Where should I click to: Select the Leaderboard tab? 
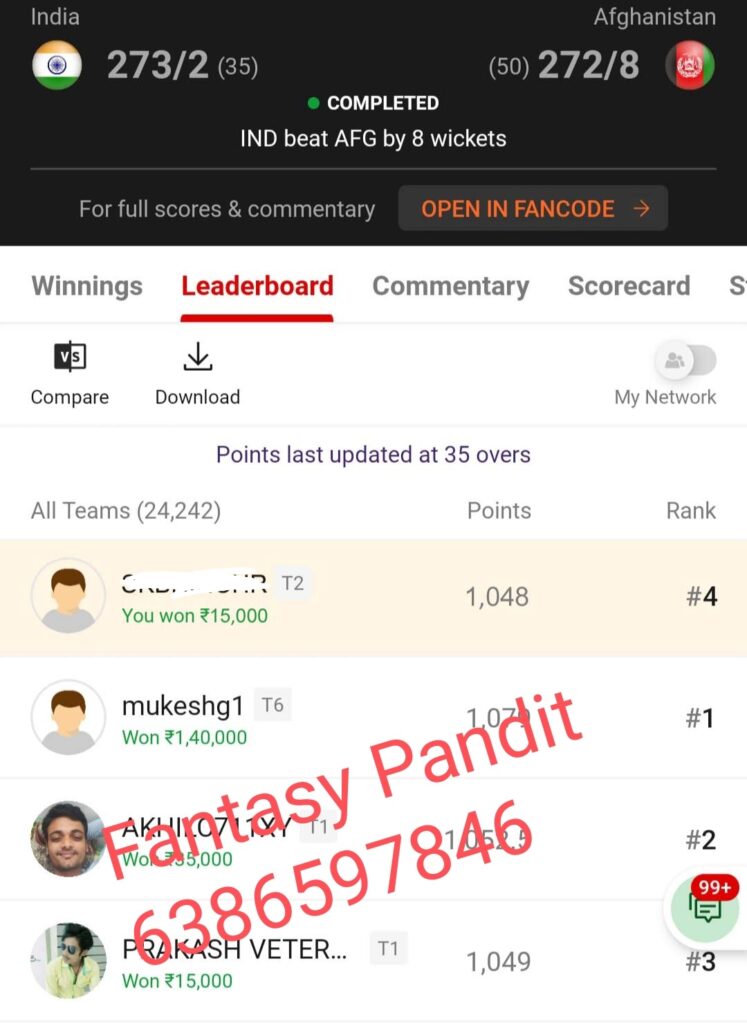tap(257, 286)
